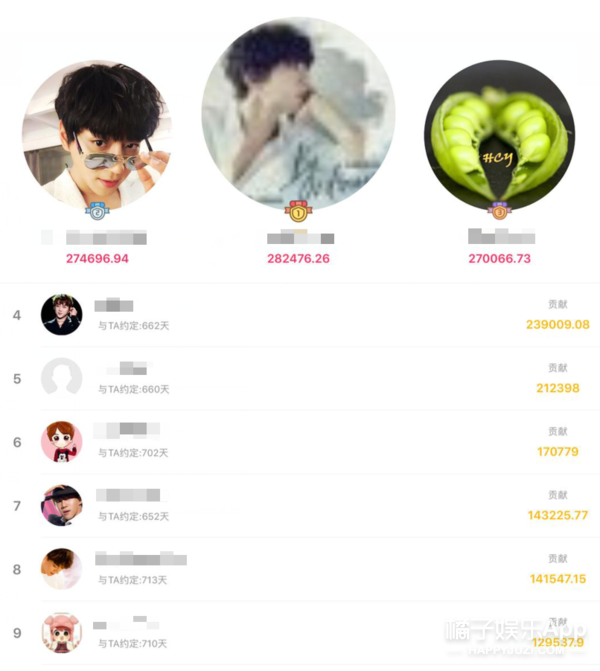The height and width of the screenshot is (671, 600).
Task: Open rank 6 row contributing 170779
Action: click(300, 442)
